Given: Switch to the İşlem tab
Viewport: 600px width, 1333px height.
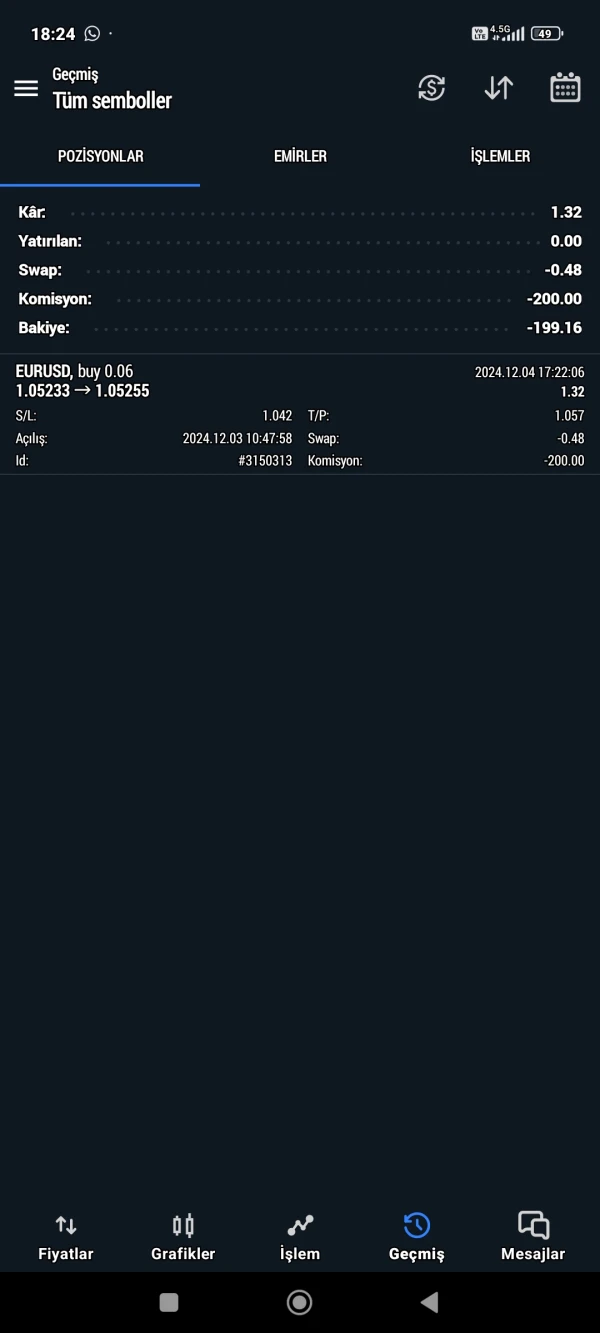Looking at the screenshot, I should click(300, 1237).
